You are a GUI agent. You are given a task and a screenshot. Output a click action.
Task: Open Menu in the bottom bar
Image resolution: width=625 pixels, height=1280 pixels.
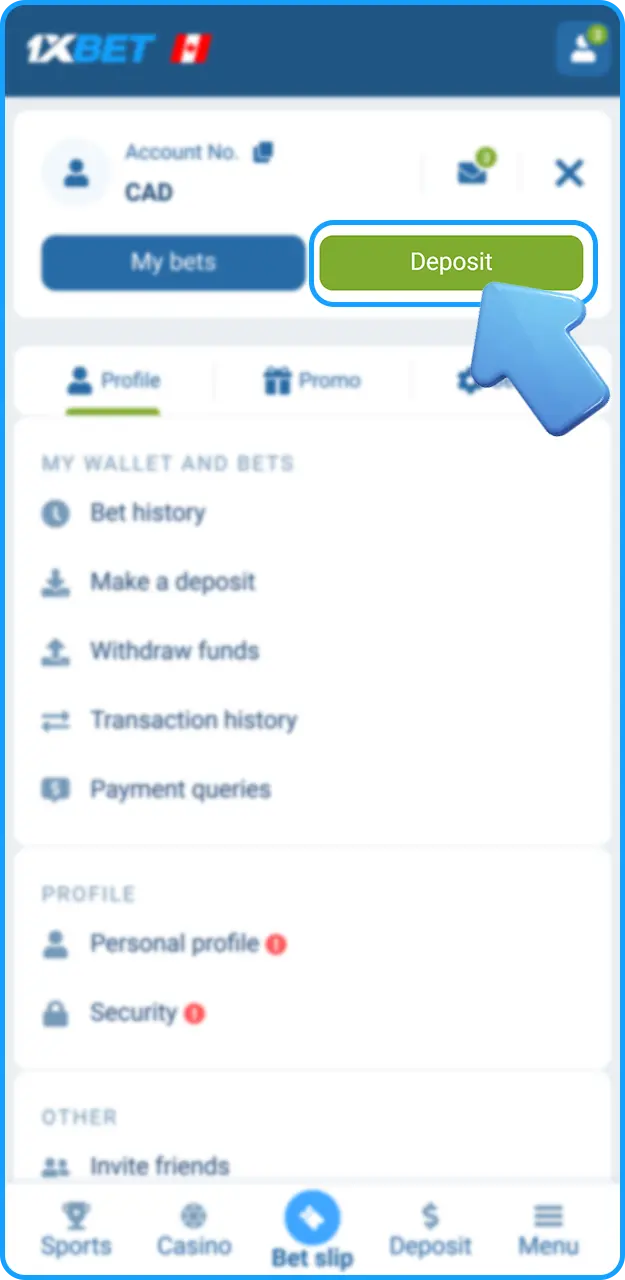coord(548,1230)
